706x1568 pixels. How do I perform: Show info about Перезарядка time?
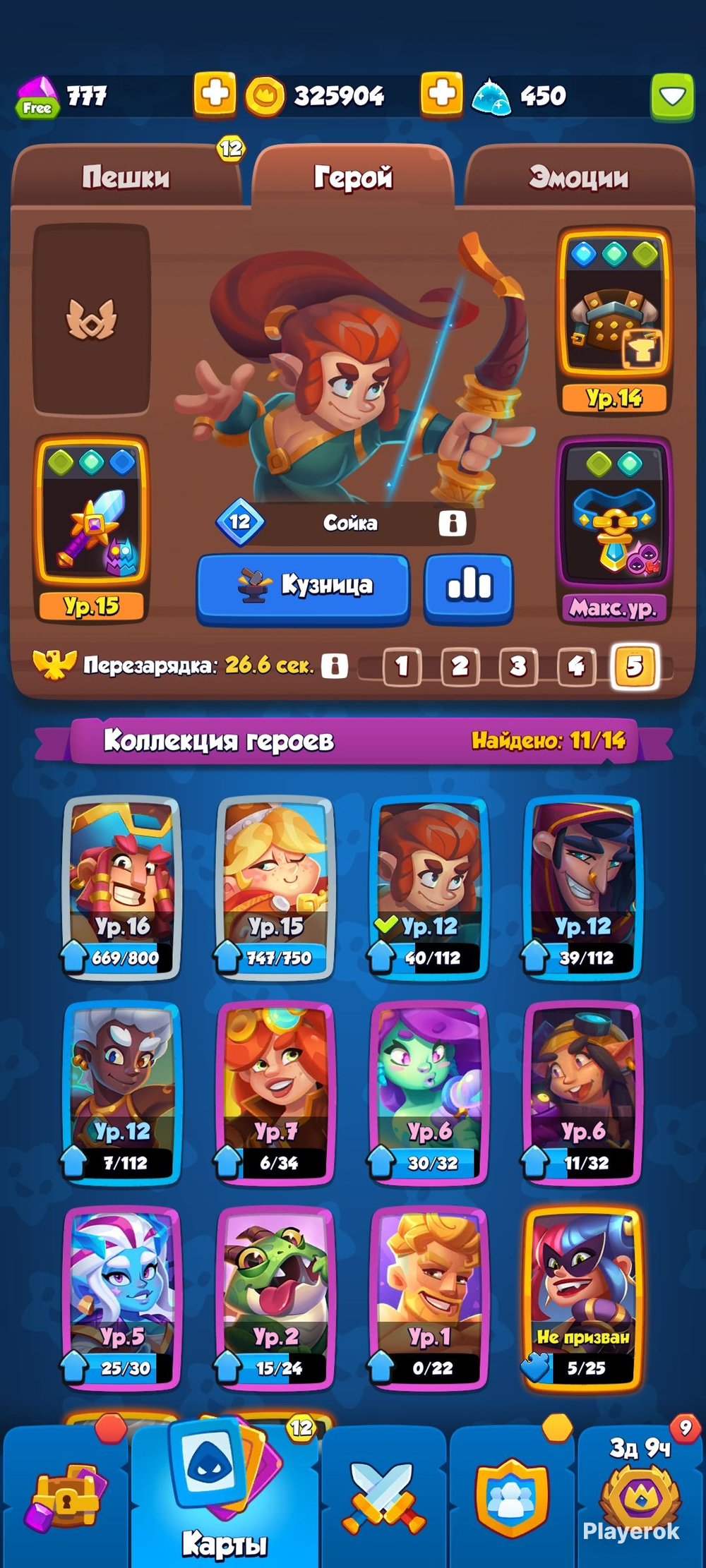335,665
